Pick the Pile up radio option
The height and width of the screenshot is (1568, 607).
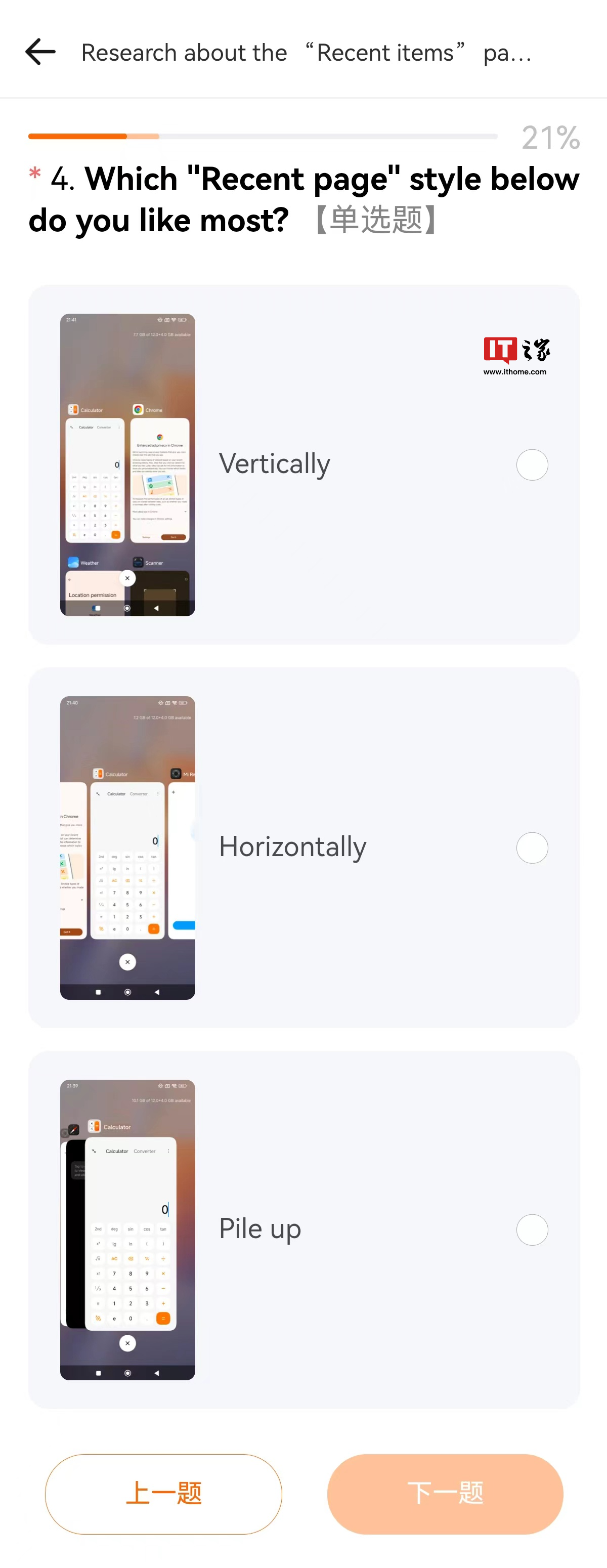tap(532, 1230)
